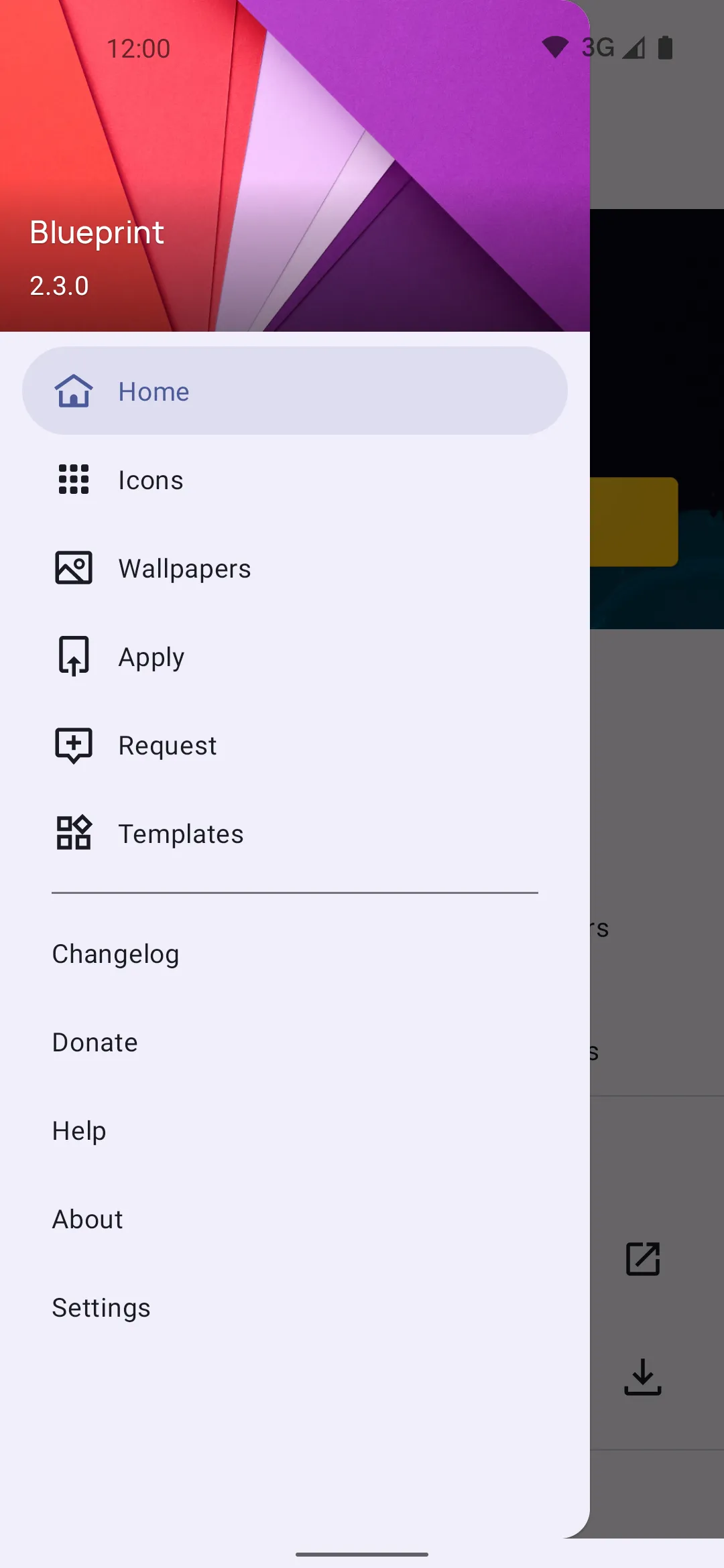
Task: Open the Request section
Action: [x=295, y=745]
